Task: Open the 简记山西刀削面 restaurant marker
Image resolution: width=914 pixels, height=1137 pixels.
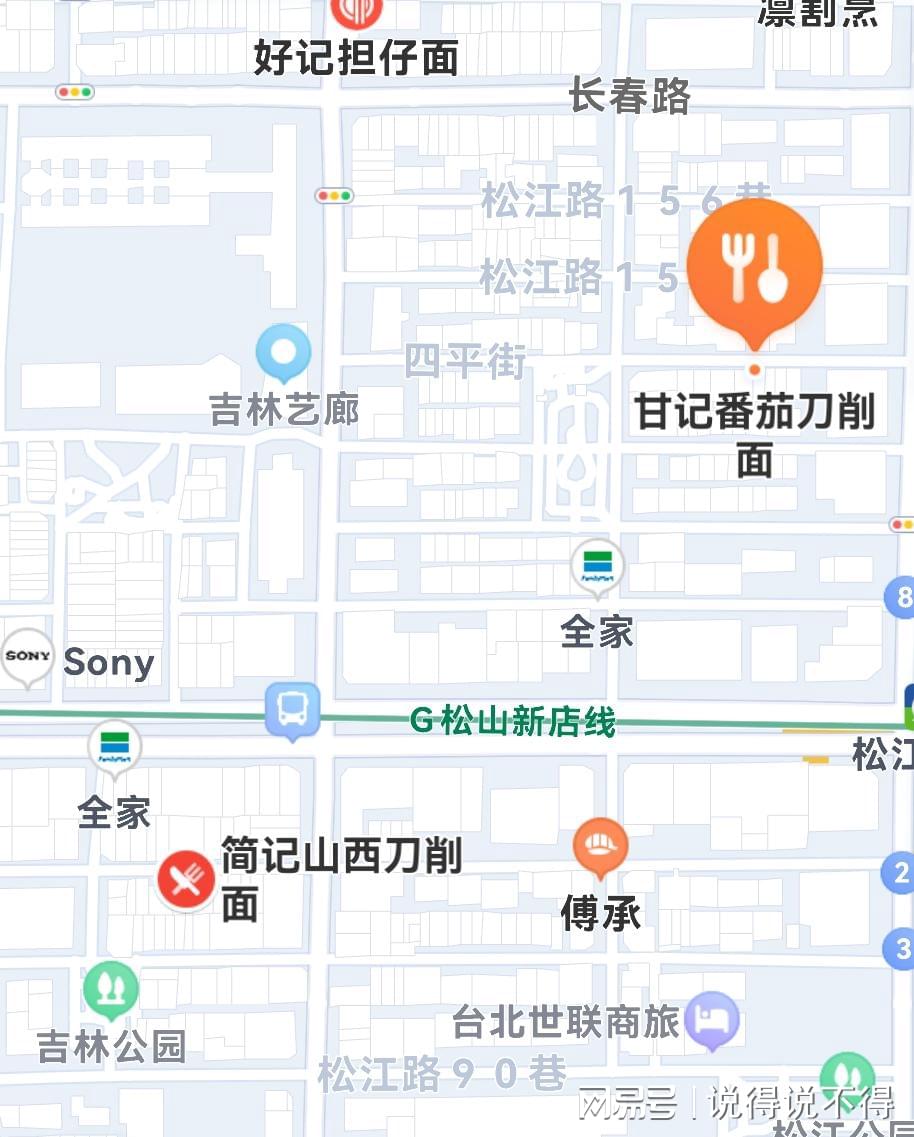Action: 186,879
